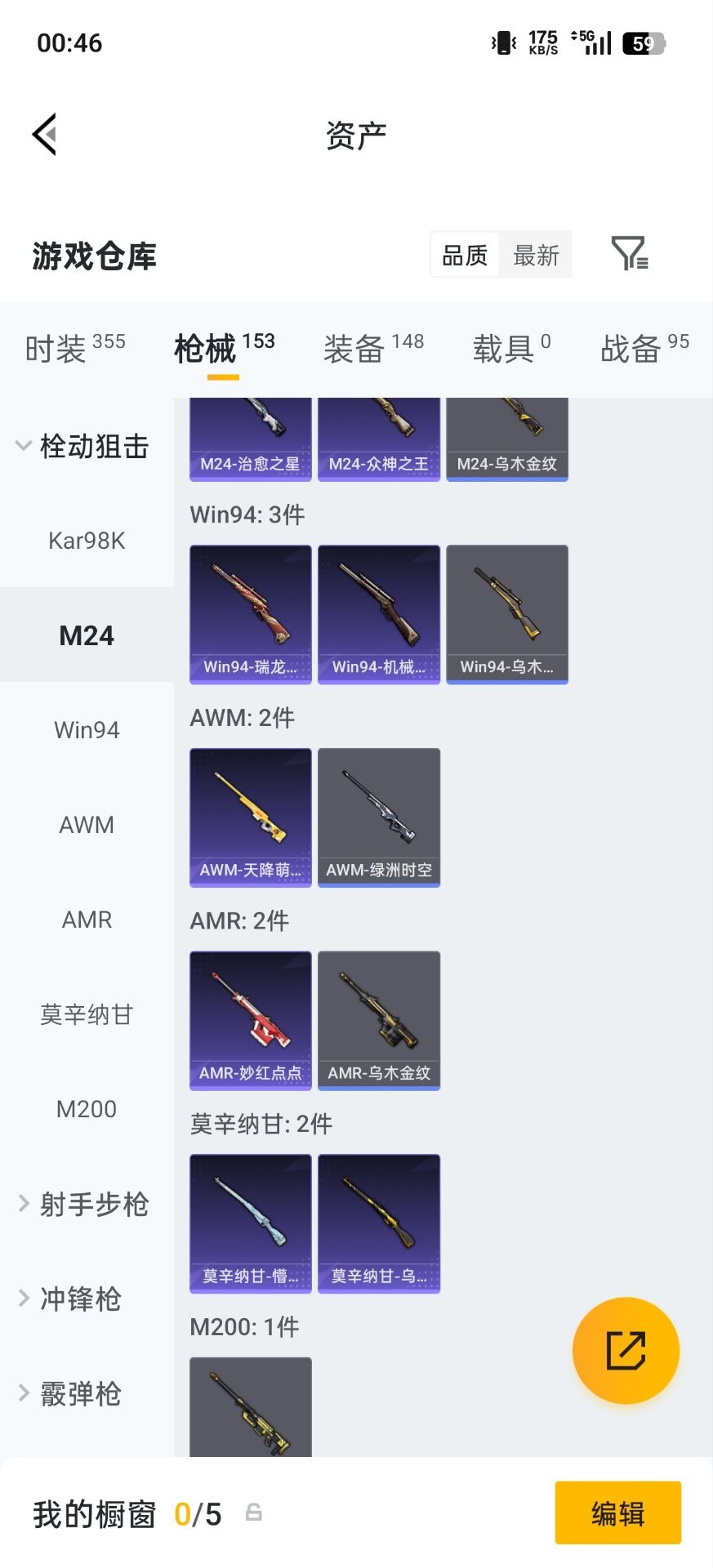
Task: Tap the orange share floating button
Action: pos(626,1351)
